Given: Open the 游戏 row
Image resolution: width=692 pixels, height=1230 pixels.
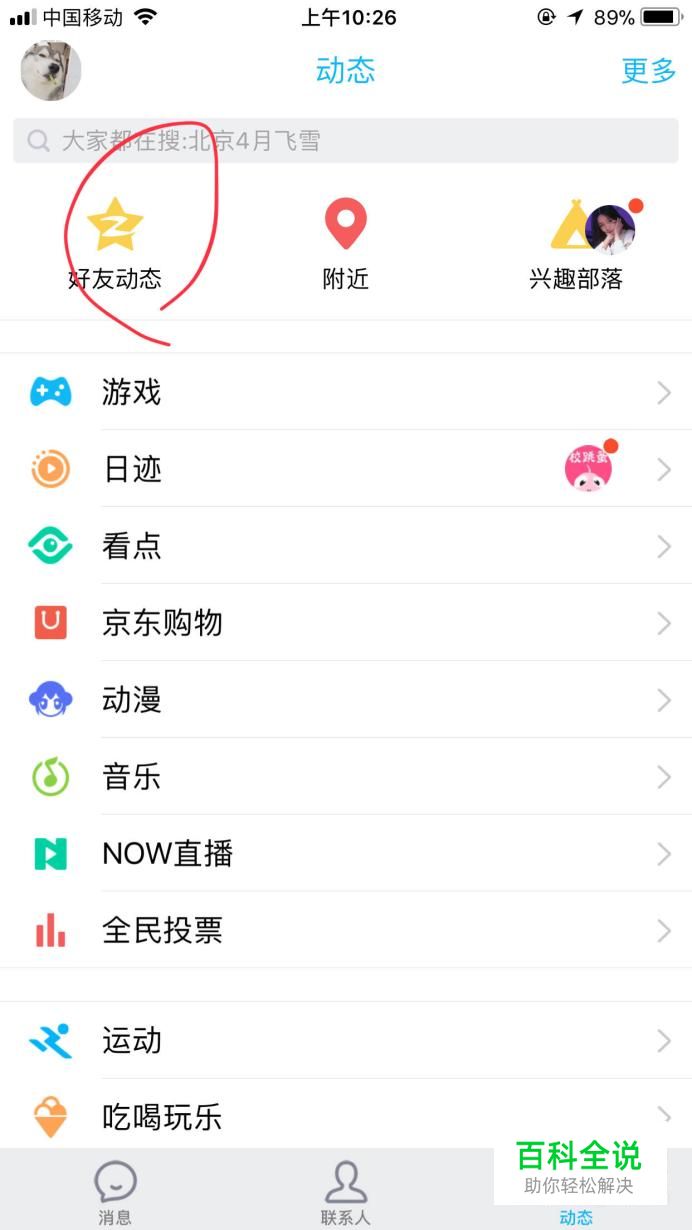Looking at the screenshot, I should (345, 392).
